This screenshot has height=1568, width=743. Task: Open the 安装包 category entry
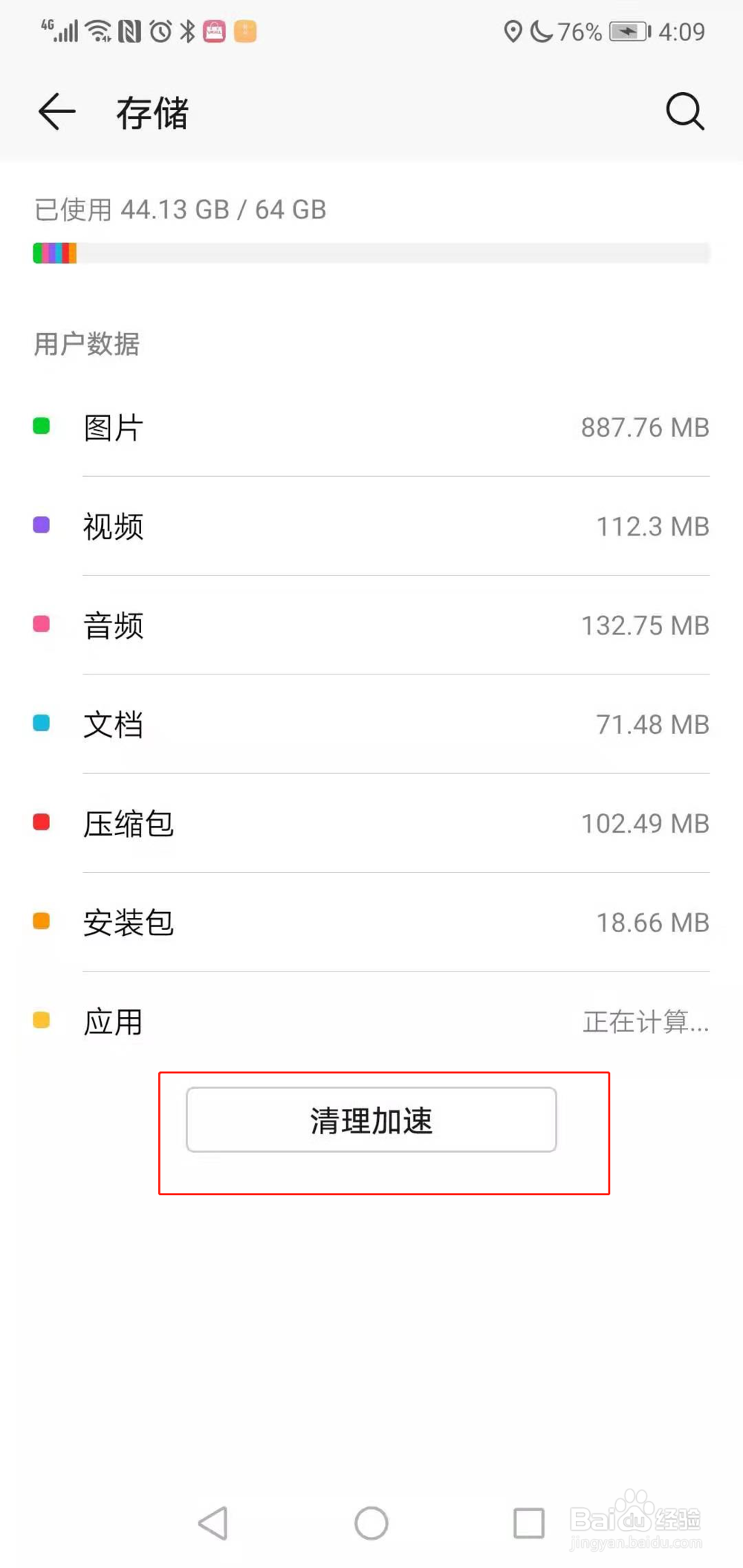point(371,922)
